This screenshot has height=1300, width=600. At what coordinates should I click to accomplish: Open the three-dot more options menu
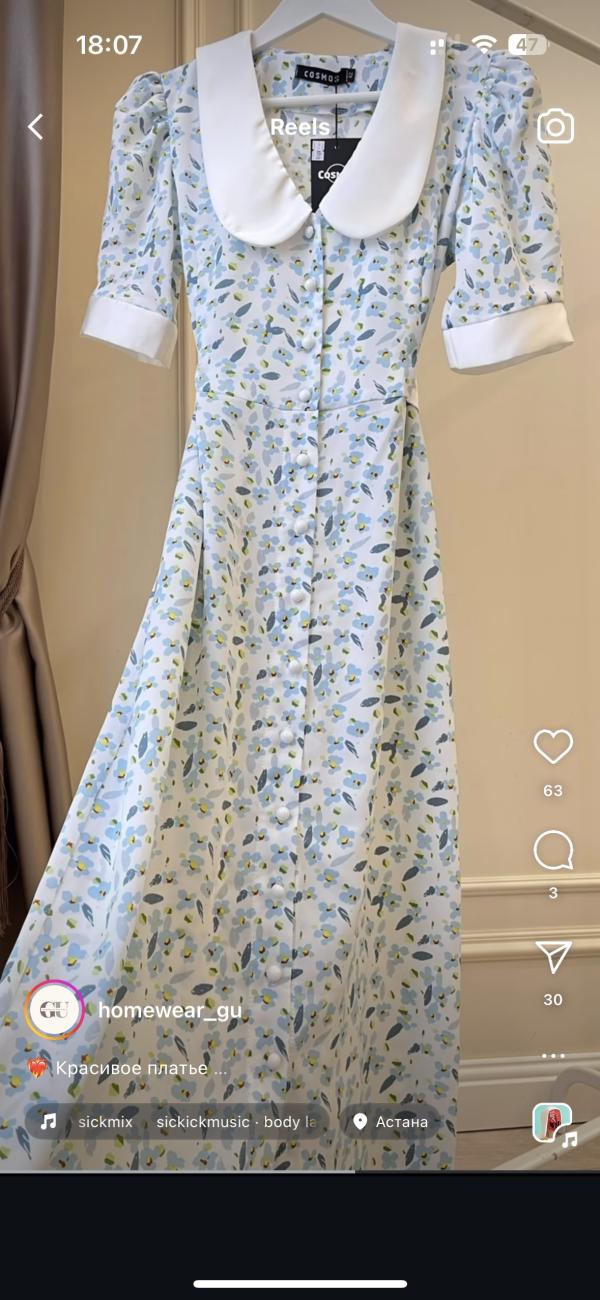(x=553, y=1056)
